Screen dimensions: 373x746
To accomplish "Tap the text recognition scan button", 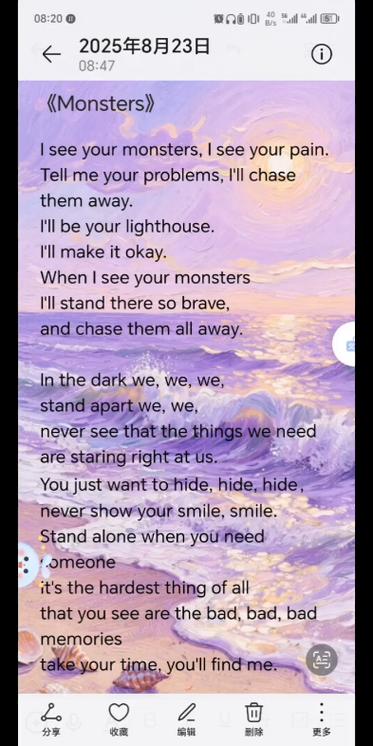I will point(322,659).
